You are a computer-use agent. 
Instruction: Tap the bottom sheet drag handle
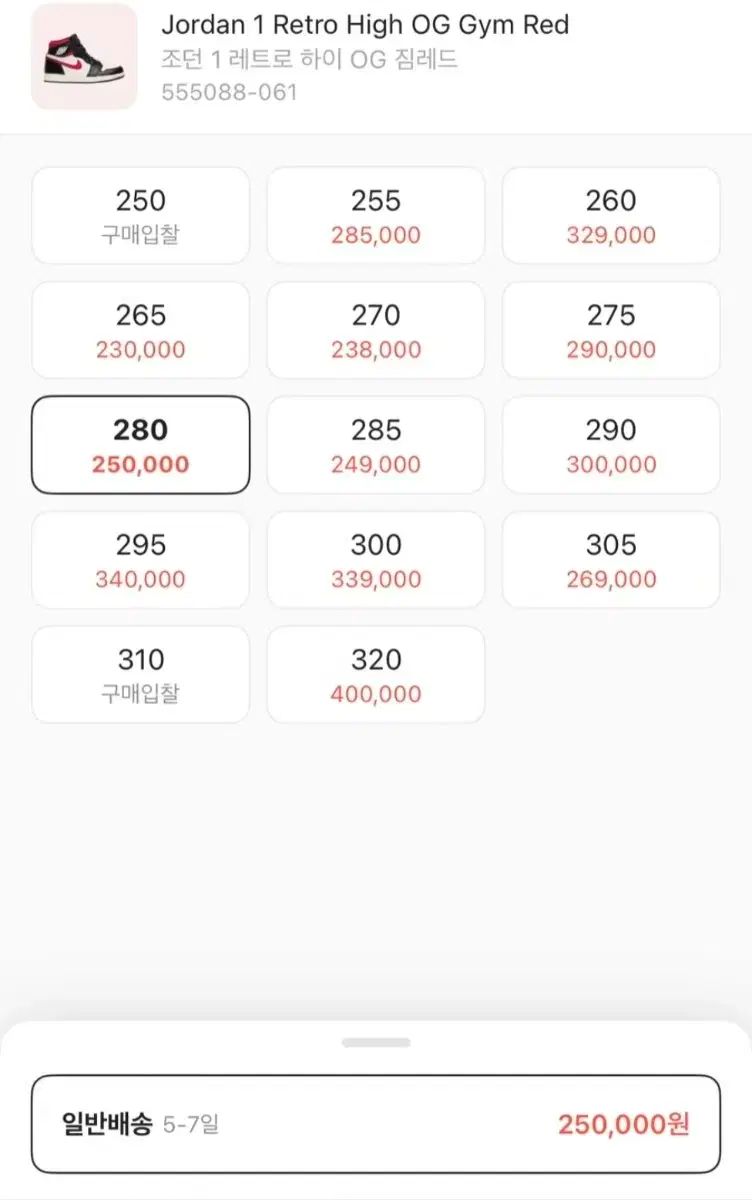pyautogui.click(x=375, y=1042)
